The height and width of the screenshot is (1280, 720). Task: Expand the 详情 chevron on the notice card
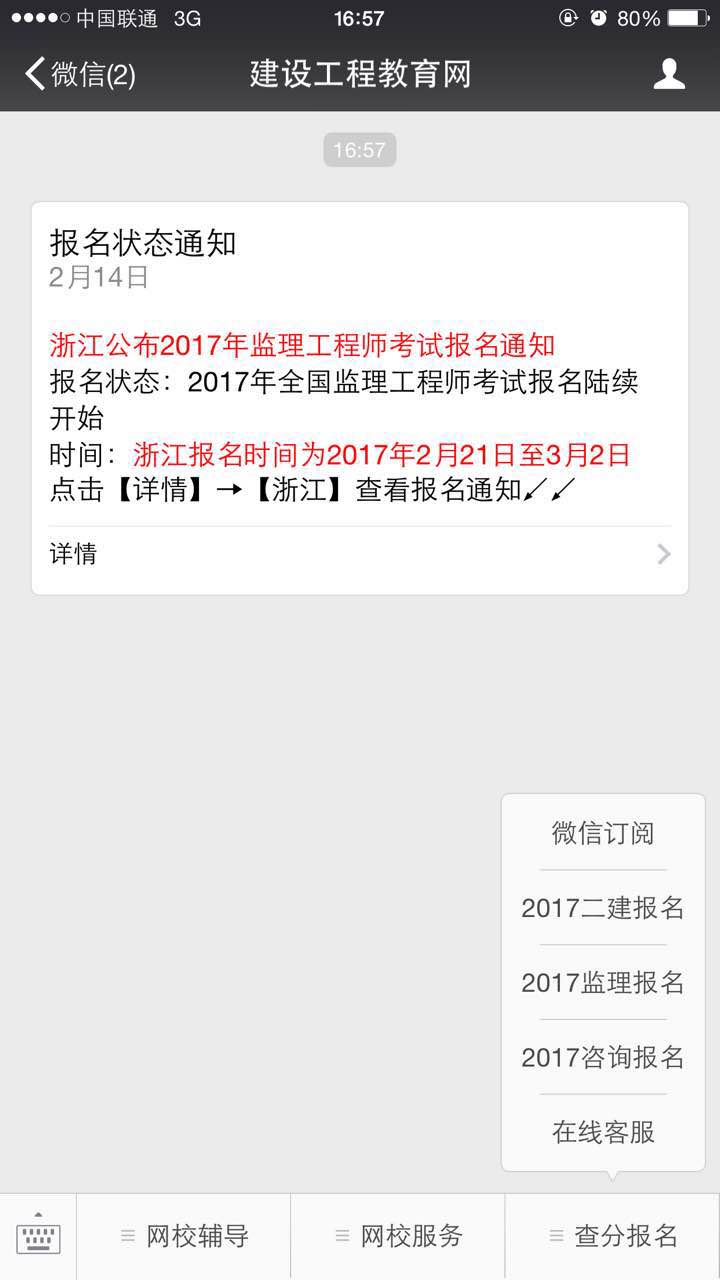pos(663,553)
